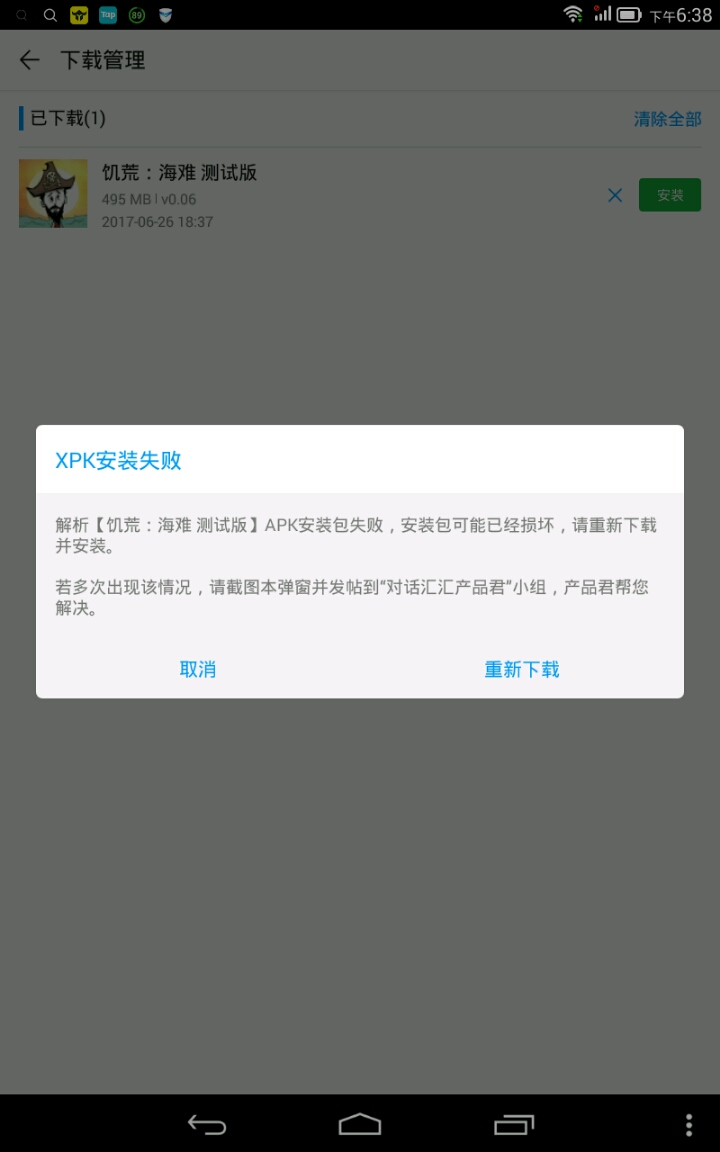The image size is (720, 1152).
Task: Go back using the arrow beside 下载管理
Action: coord(29,60)
